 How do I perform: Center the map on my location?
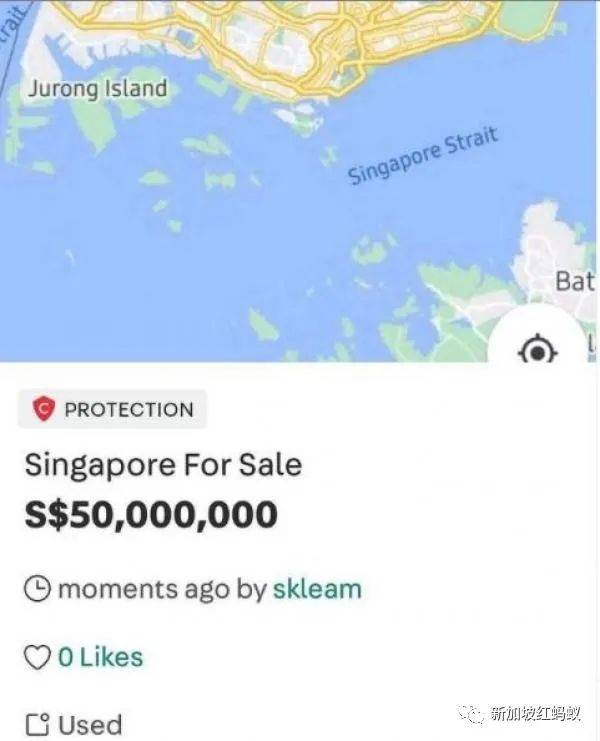[x=539, y=351]
